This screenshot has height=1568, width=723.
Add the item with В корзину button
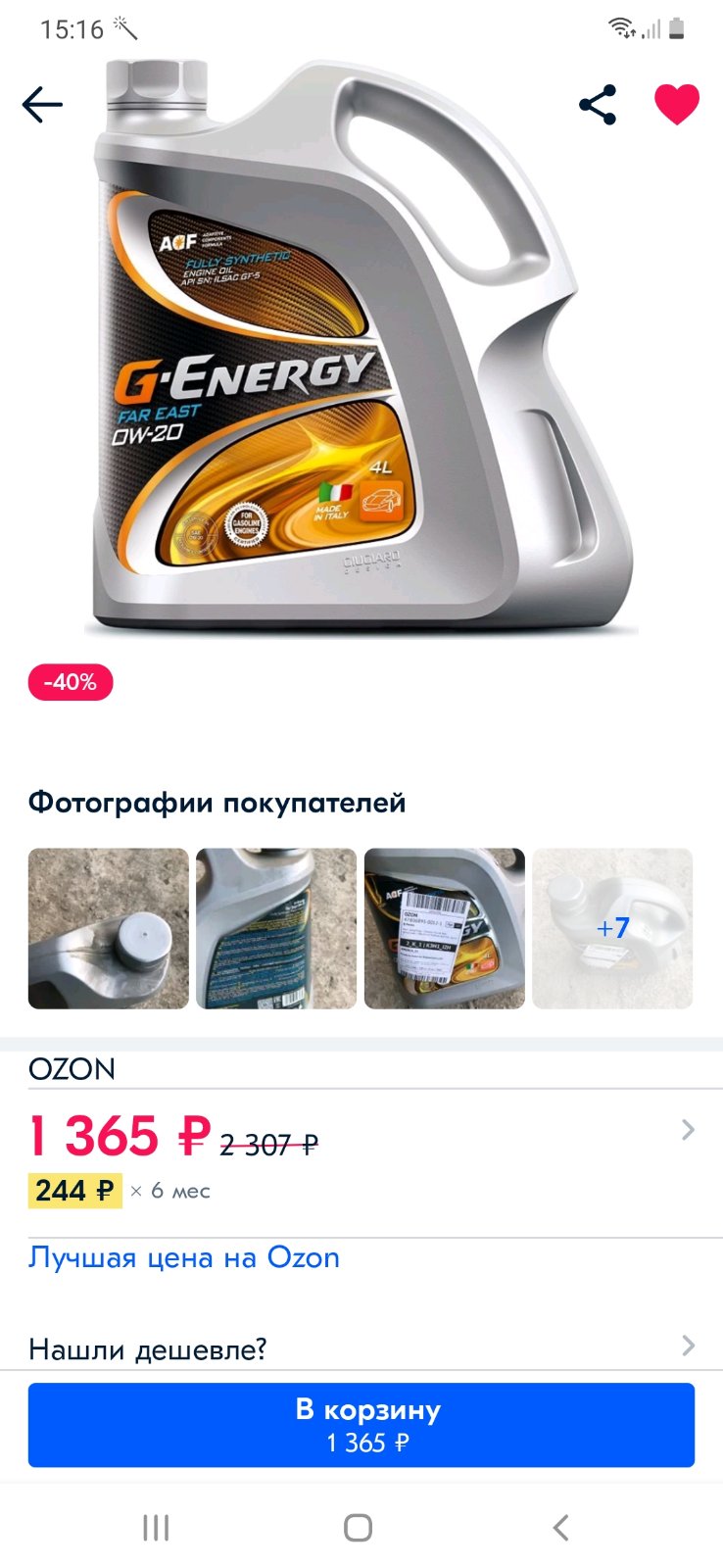(361, 1425)
